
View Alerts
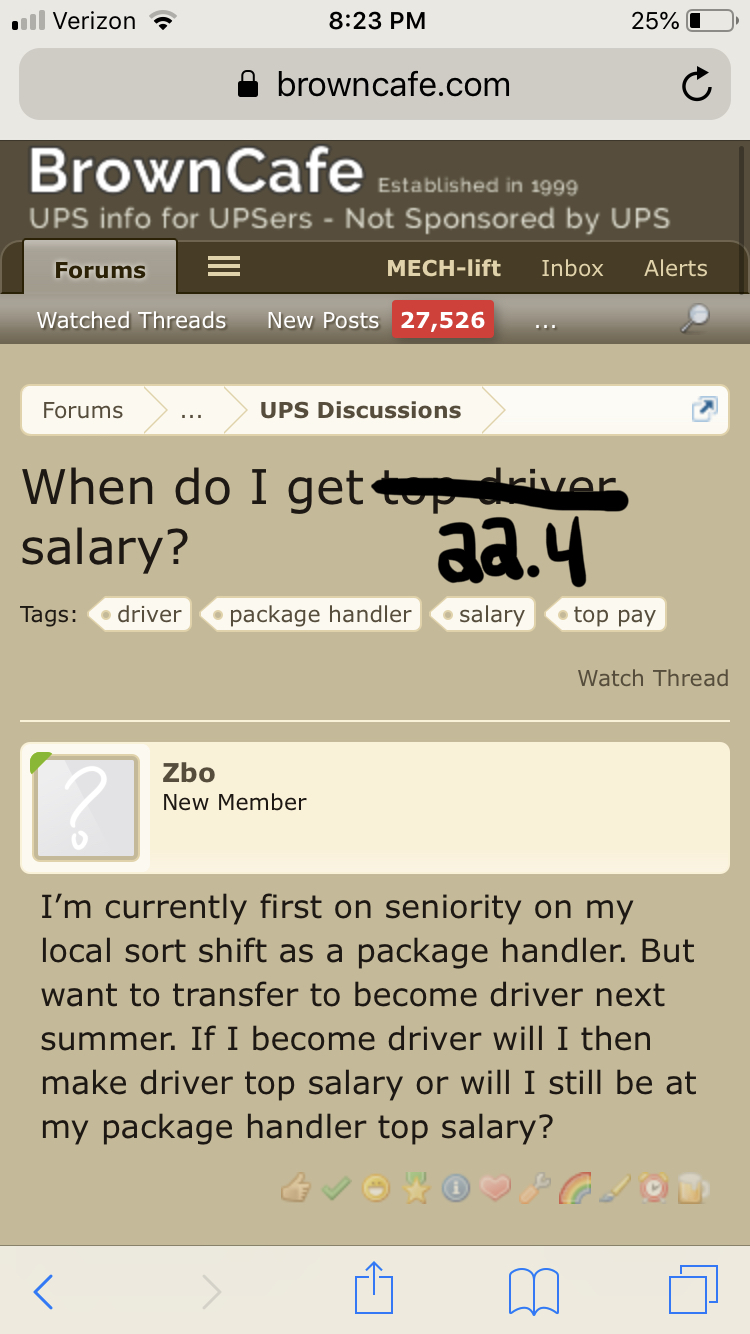tap(675, 268)
